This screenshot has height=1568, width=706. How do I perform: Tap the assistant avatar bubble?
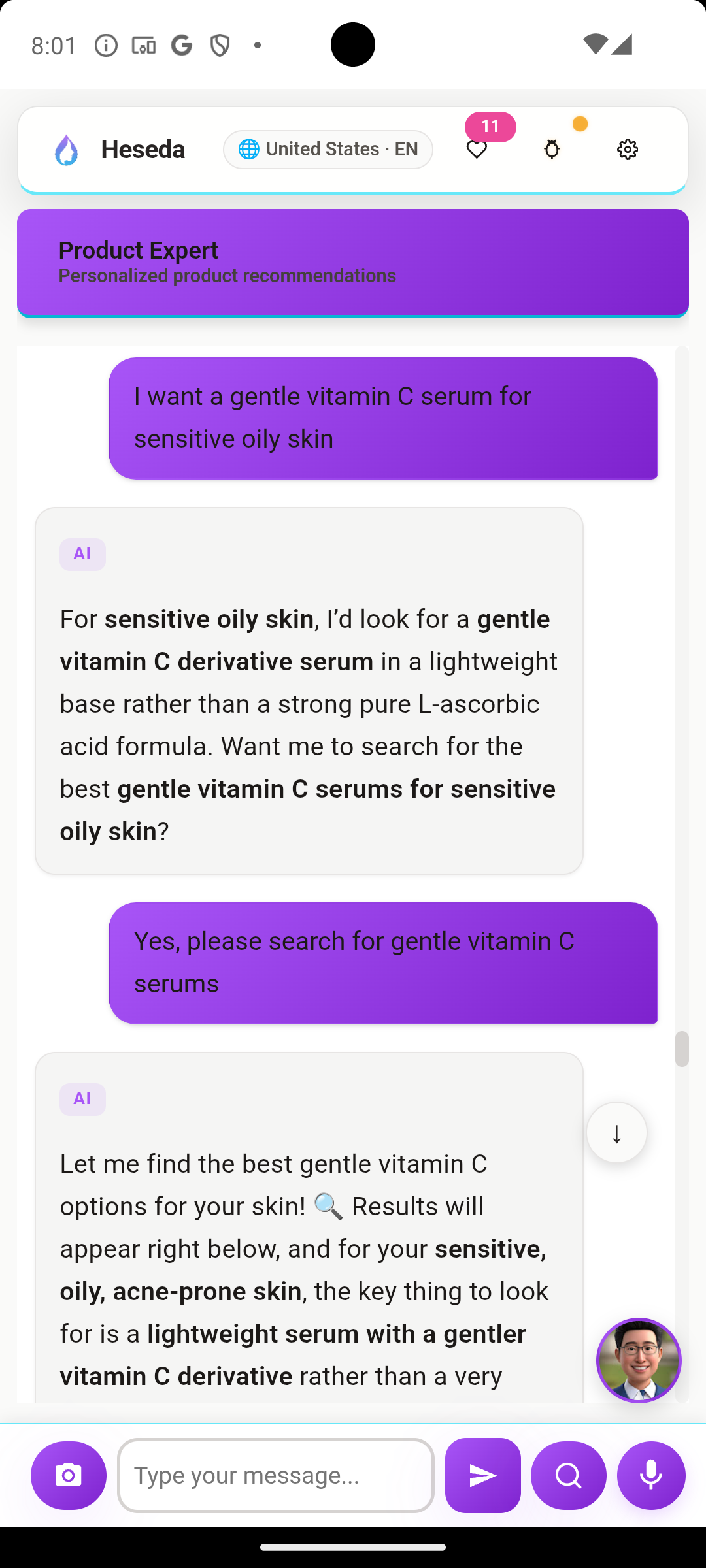point(639,1360)
